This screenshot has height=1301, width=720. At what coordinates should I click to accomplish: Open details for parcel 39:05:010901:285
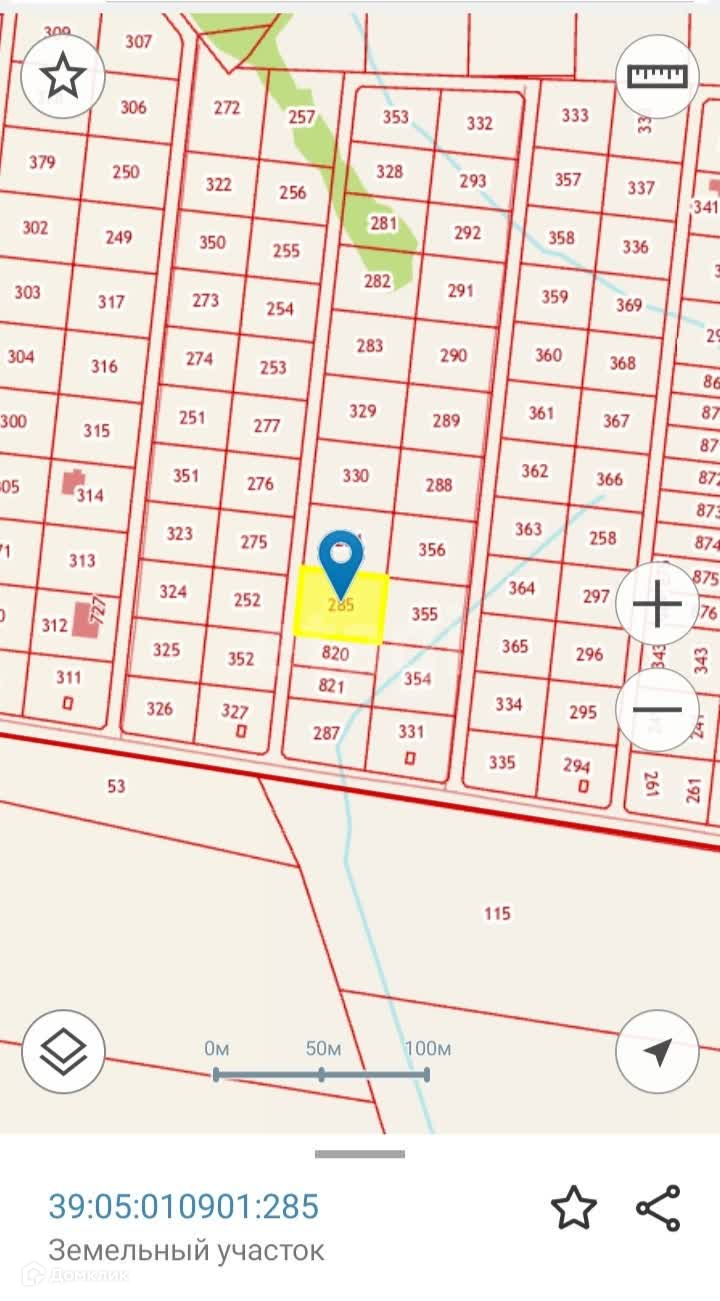click(x=183, y=1207)
